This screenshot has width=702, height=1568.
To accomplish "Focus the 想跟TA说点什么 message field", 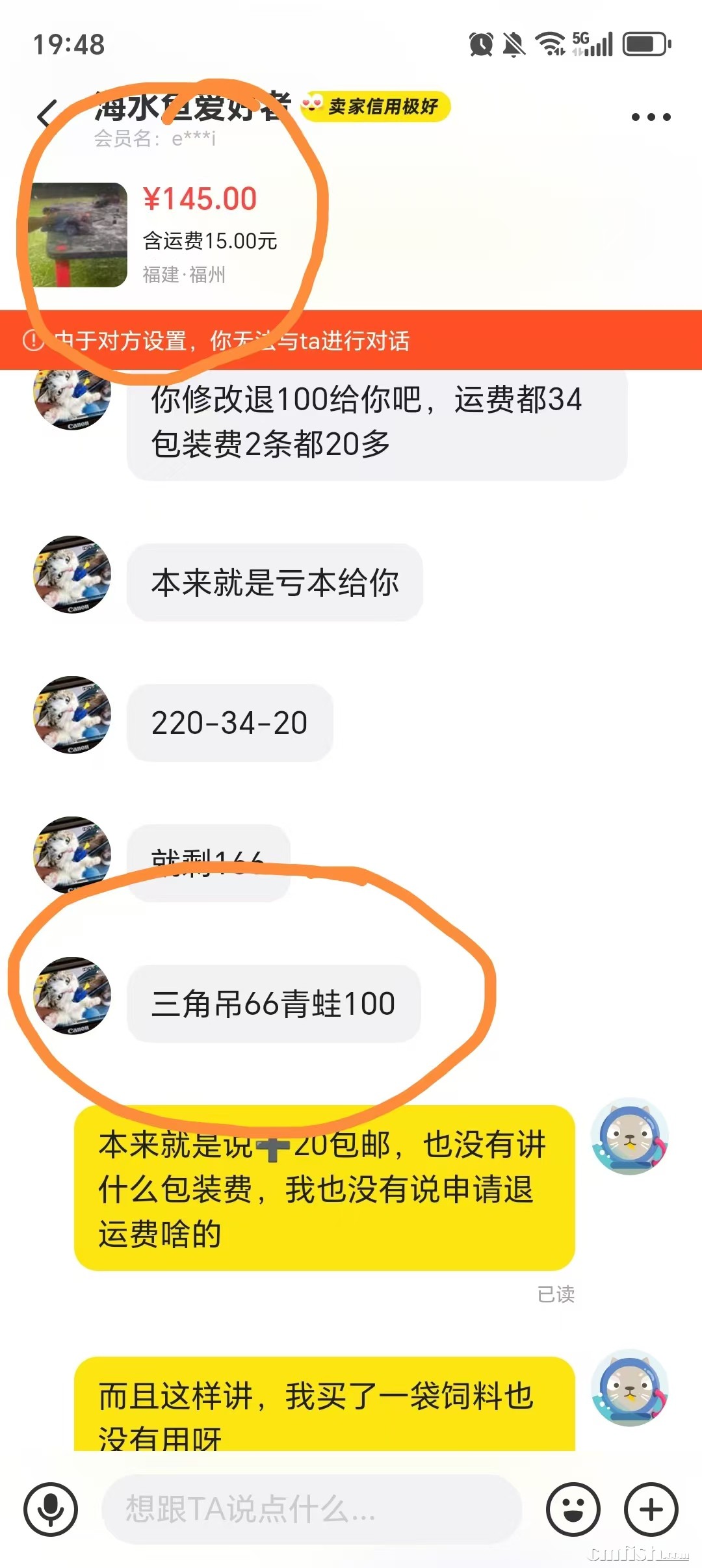I will [312, 1509].
